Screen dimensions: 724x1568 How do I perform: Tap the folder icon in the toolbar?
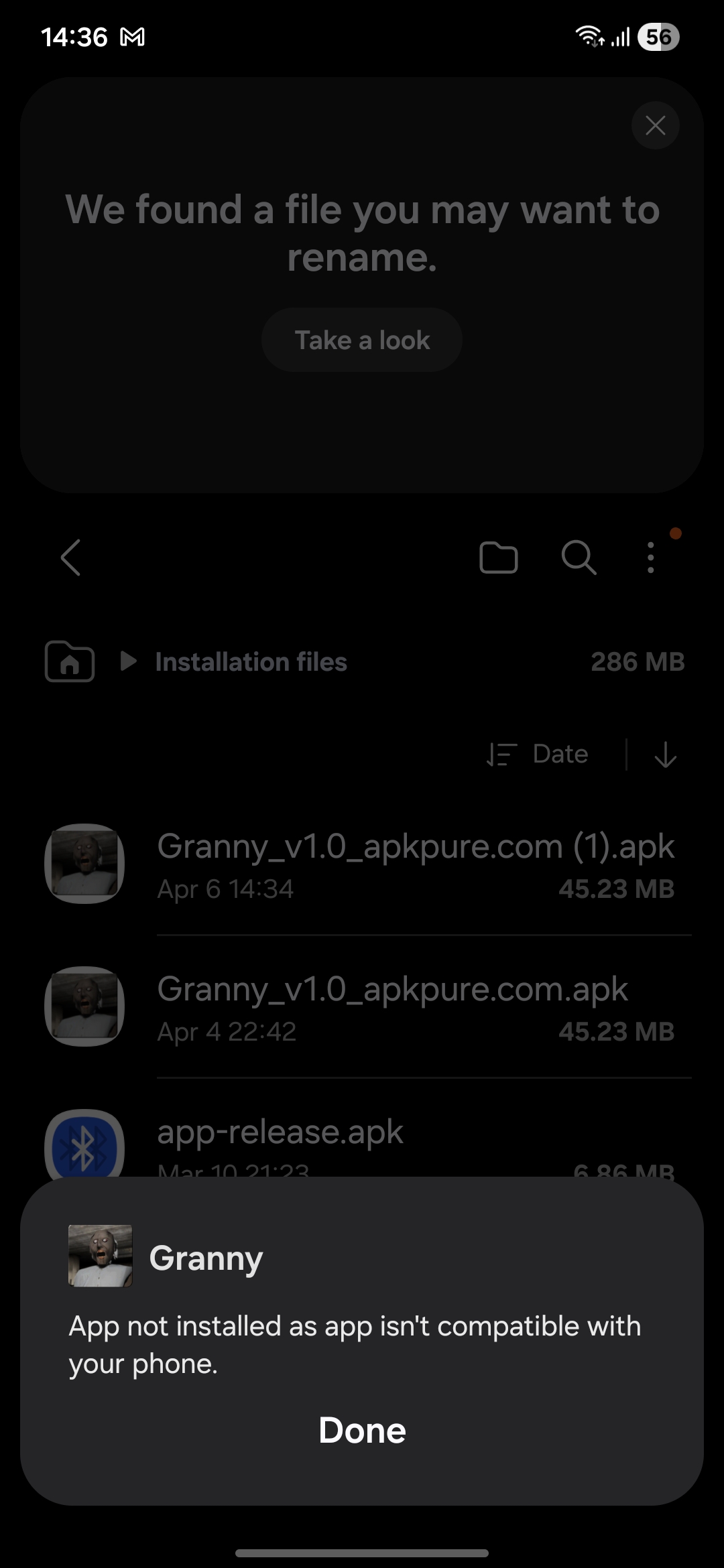(x=499, y=558)
